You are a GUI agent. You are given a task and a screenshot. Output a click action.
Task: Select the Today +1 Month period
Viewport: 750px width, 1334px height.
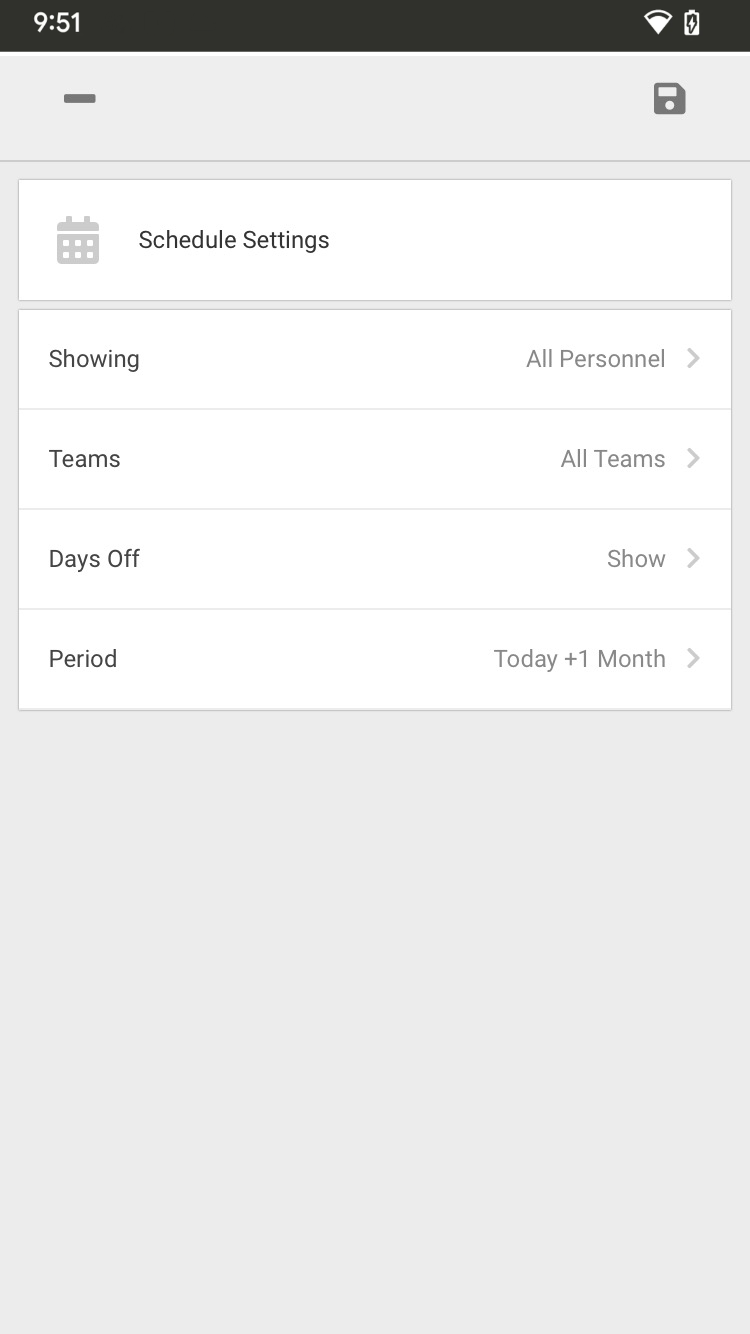point(579,658)
